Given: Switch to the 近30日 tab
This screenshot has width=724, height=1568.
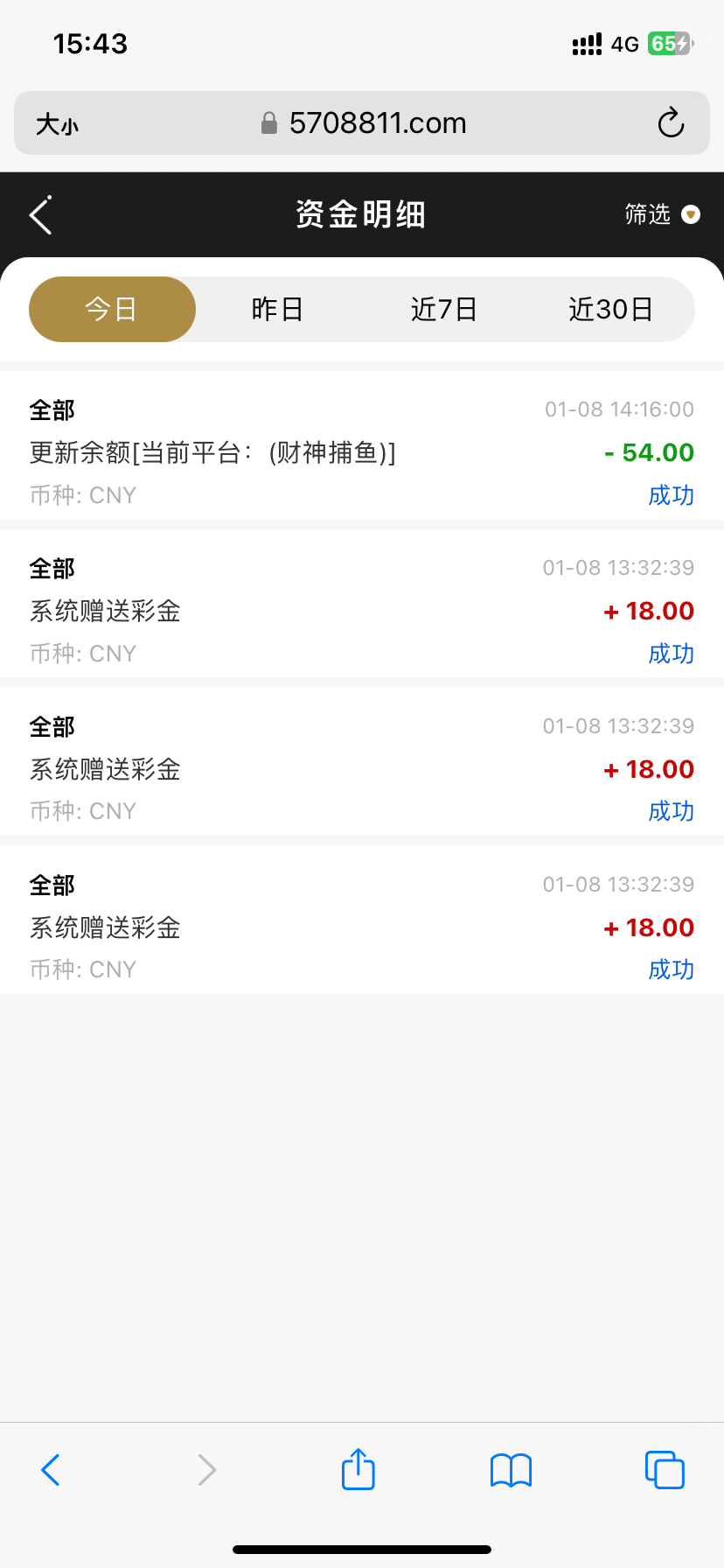Looking at the screenshot, I should (610, 309).
